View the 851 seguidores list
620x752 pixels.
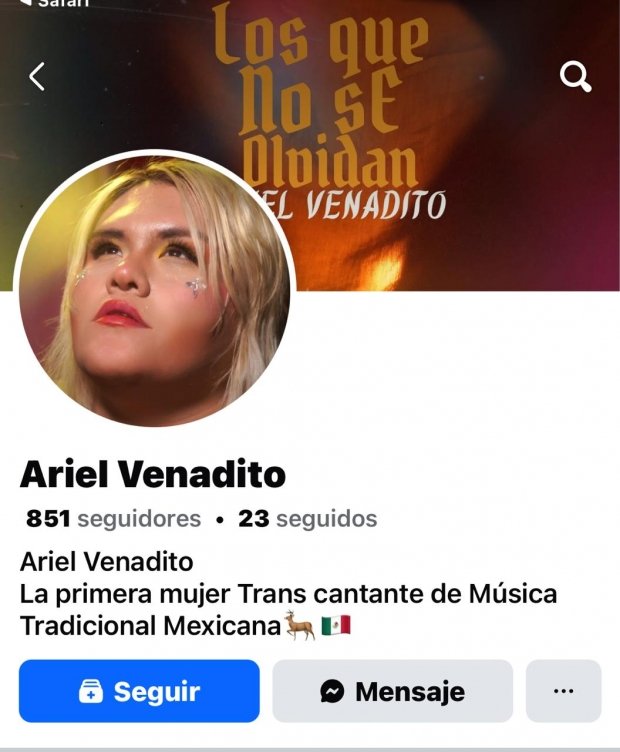click(x=113, y=519)
